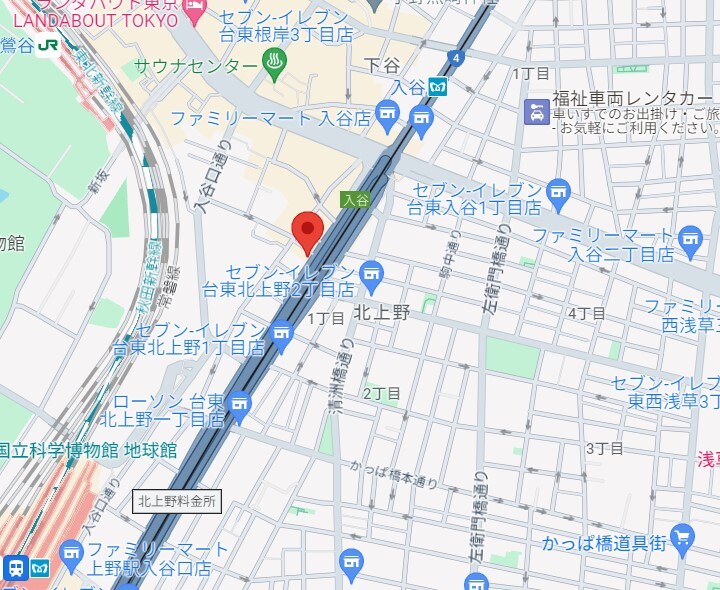Open 入谷 metro station icon
The height and width of the screenshot is (590, 720).
coord(438,87)
